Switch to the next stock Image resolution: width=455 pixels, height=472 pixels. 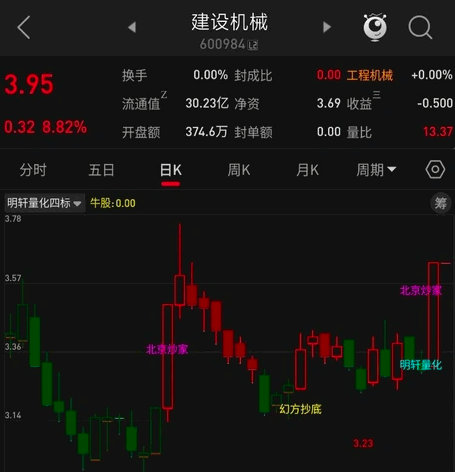point(327,27)
